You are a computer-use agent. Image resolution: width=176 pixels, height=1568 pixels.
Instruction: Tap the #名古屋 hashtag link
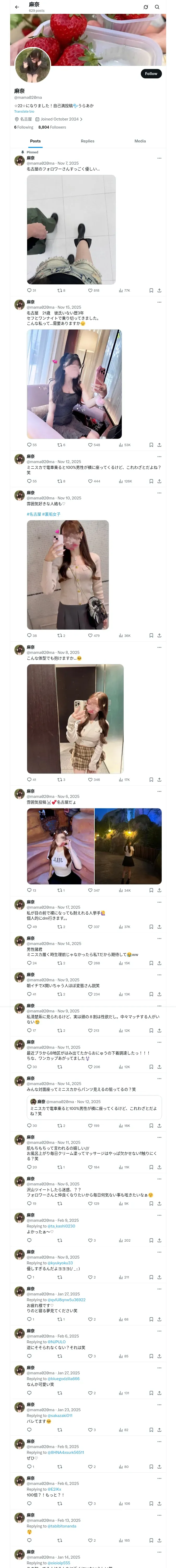click(x=34, y=514)
